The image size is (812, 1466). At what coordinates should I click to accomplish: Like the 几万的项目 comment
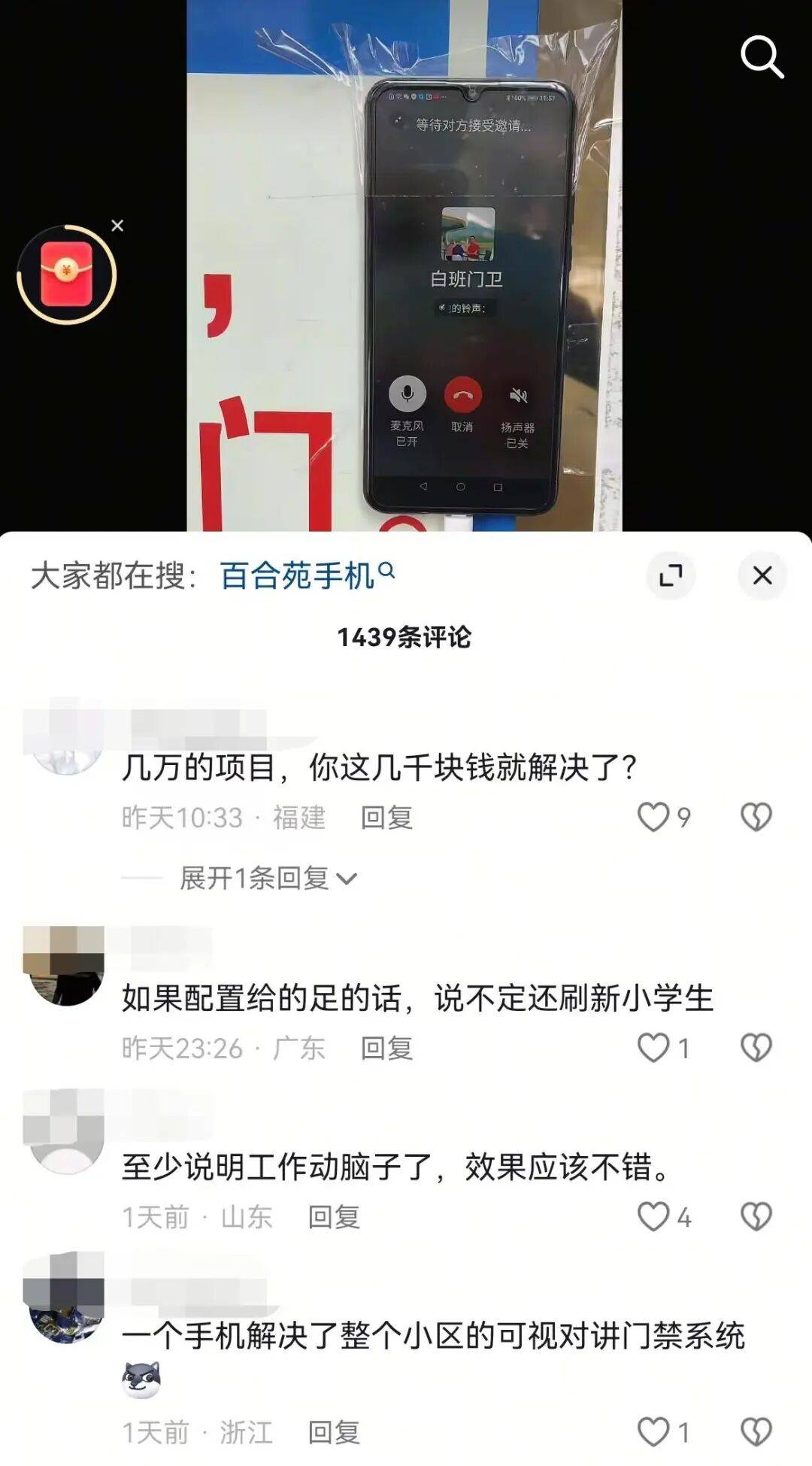653,817
